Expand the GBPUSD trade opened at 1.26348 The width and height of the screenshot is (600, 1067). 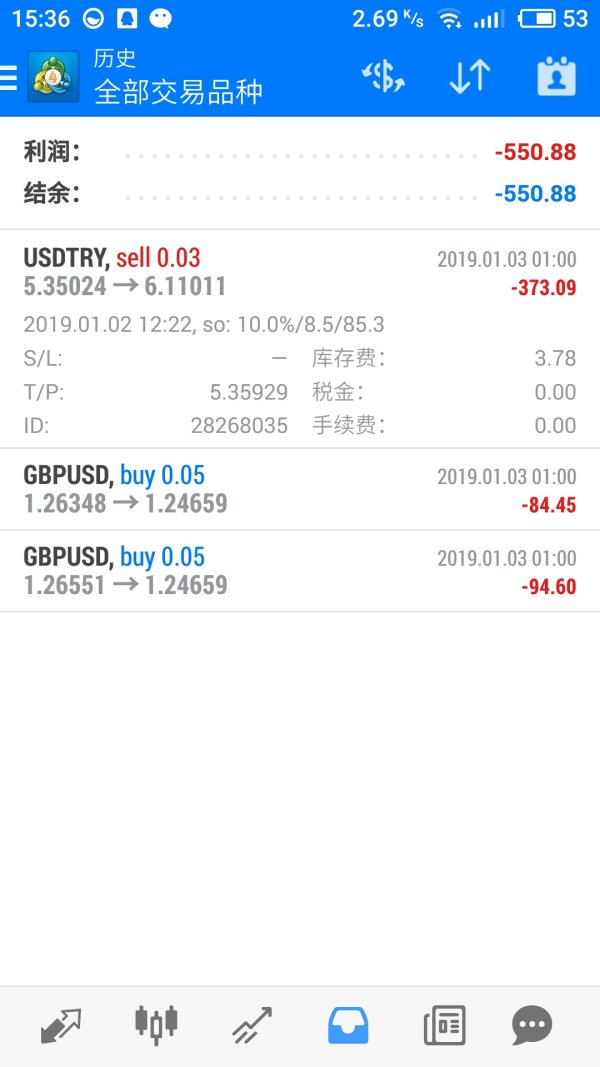coord(300,489)
